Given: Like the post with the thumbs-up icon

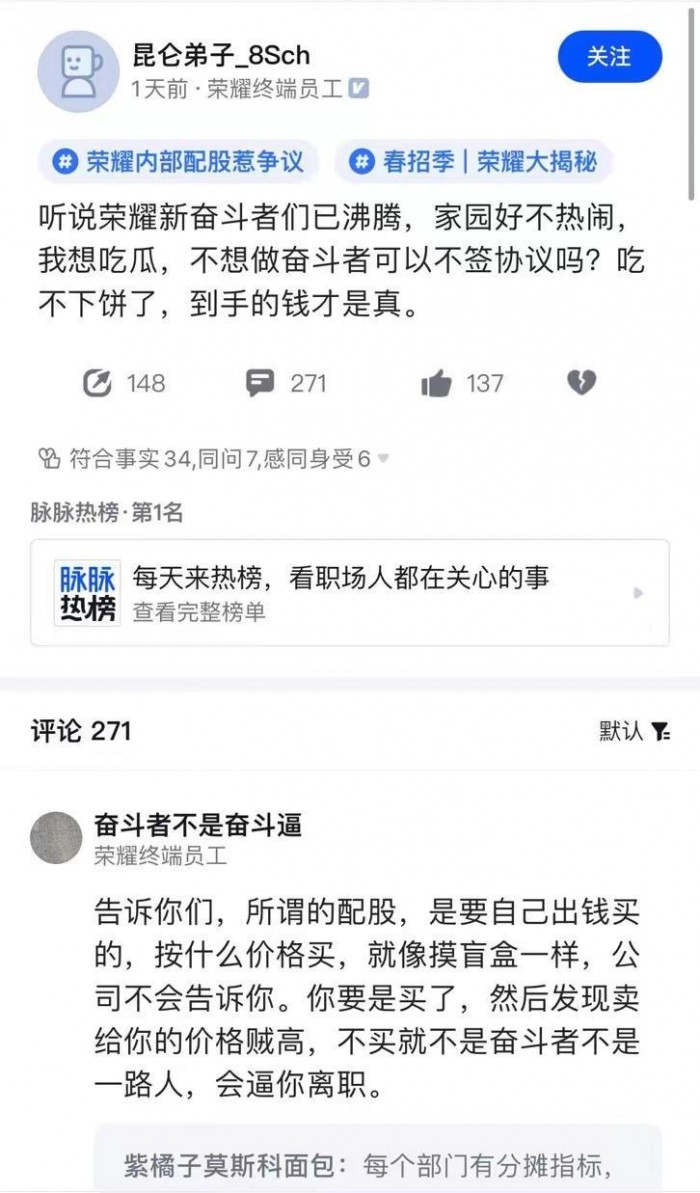Looking at the screenshot, I should click(436, 383).
